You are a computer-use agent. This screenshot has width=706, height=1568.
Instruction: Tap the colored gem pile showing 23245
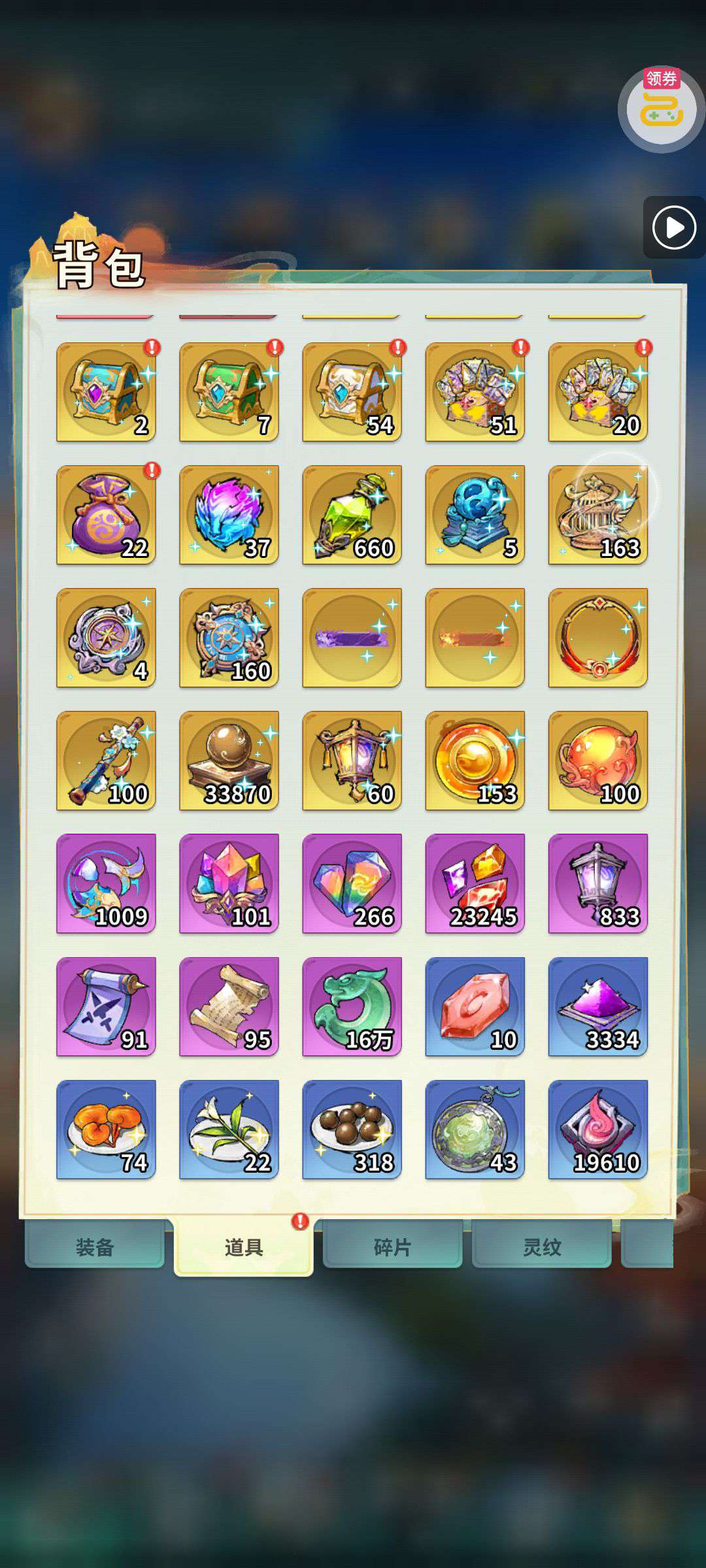click(475, 883)
